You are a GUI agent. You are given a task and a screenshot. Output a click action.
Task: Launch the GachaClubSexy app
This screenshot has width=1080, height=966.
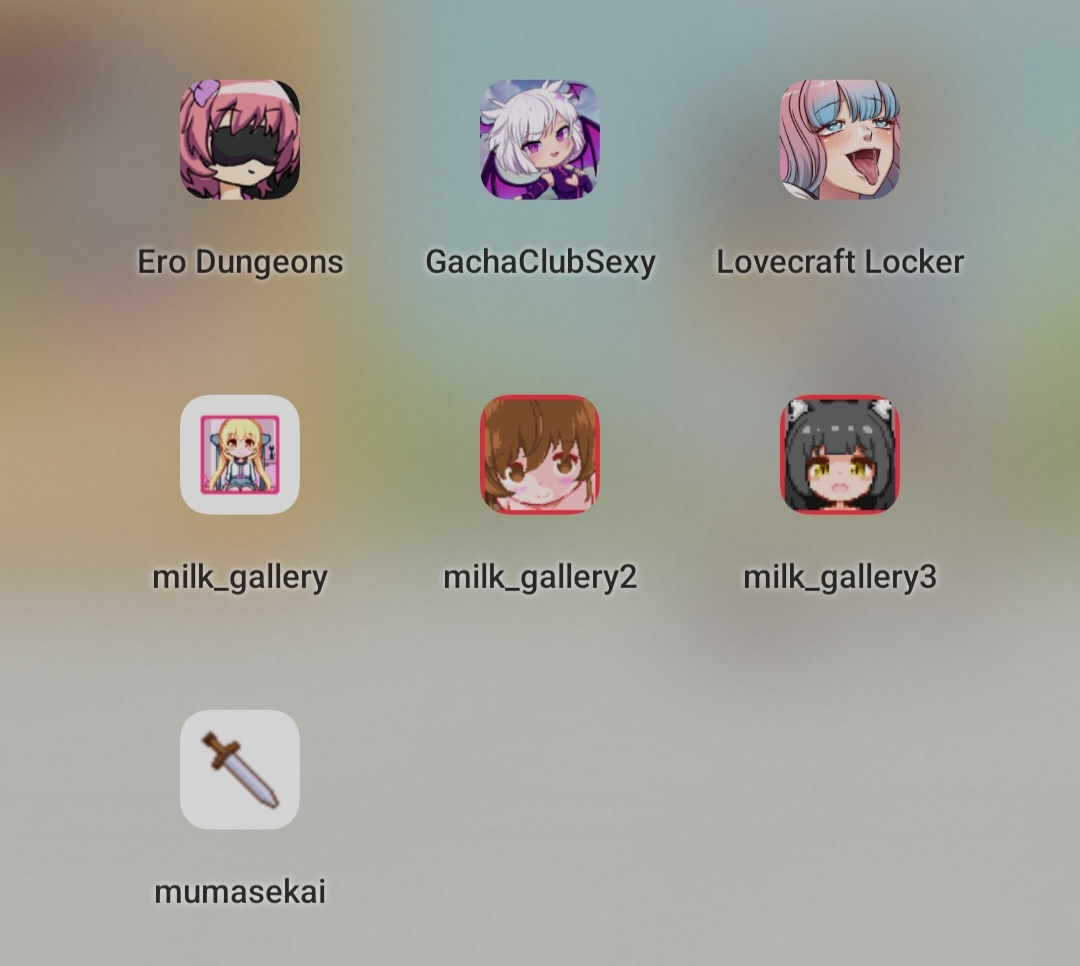540,140
